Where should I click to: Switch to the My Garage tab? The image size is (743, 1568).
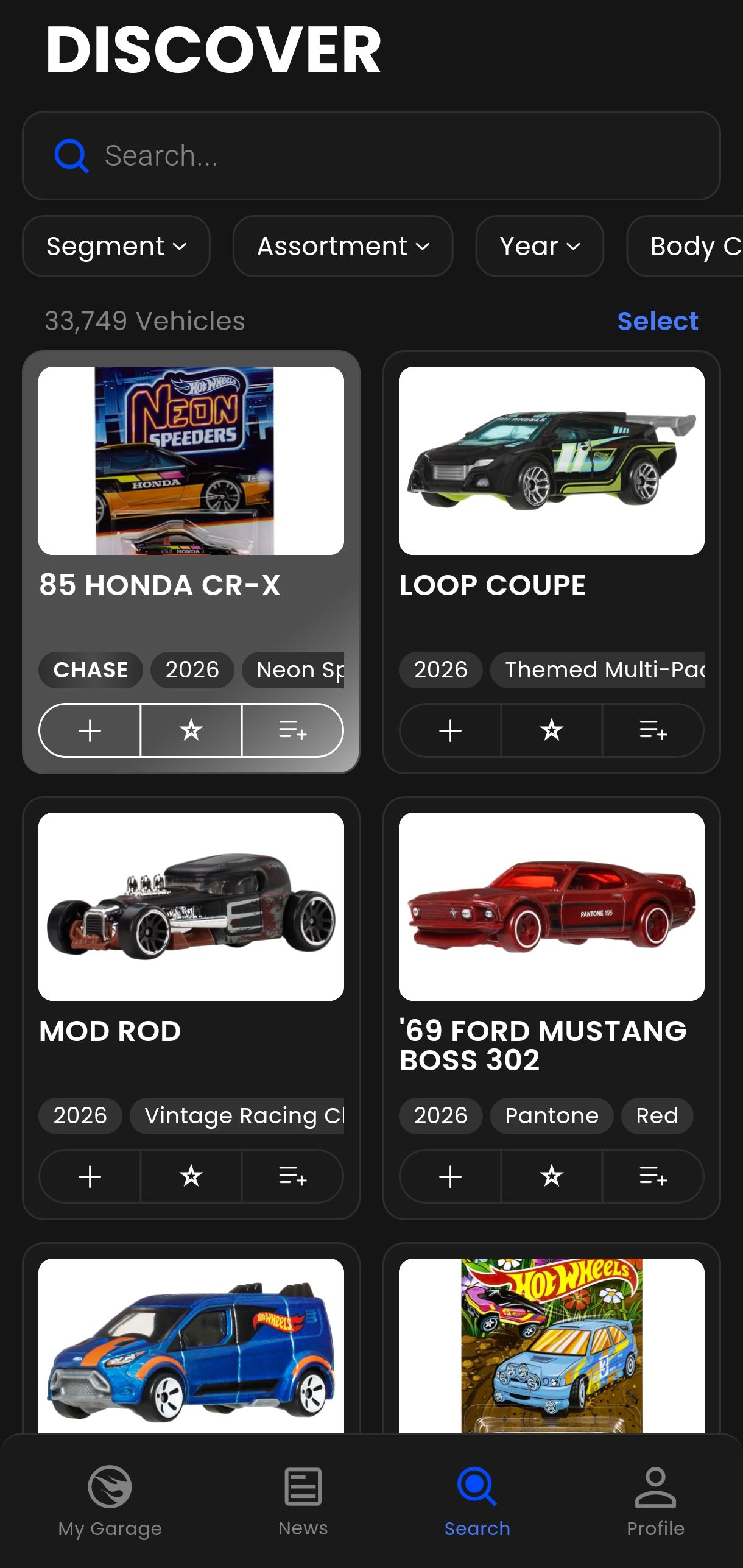pos(110,1501)
